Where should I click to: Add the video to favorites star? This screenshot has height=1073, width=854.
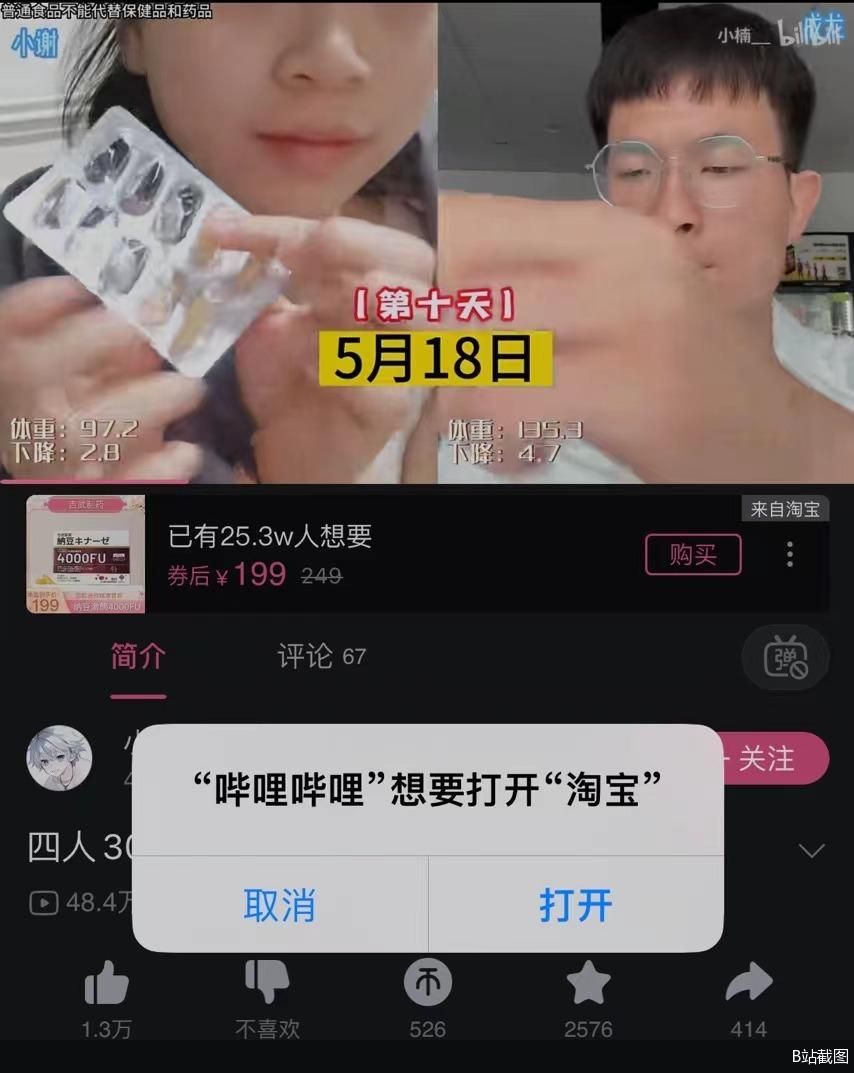click(x=588, y=985)
